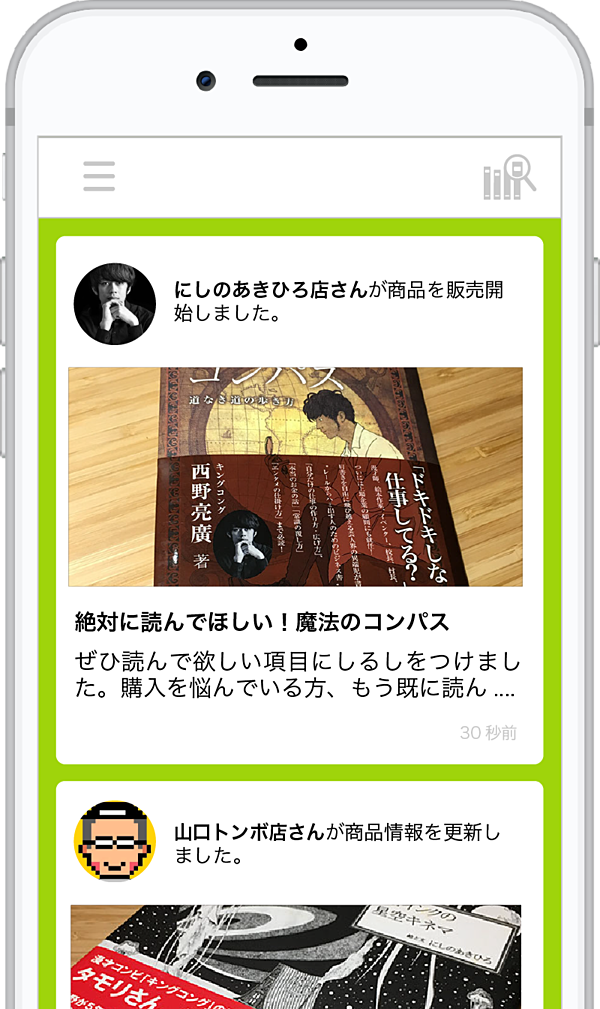The image size is (600, 1009).
Task: Open the 絶対に読んでほしい！魔法のコンパス post
Action: [x=262, y=622]
